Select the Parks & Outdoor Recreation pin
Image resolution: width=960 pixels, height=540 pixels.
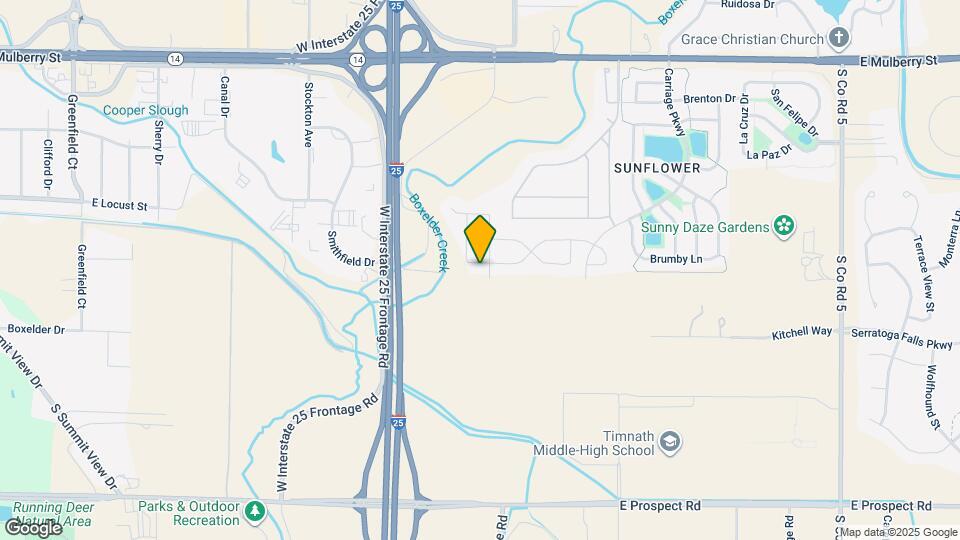[256, 512]
